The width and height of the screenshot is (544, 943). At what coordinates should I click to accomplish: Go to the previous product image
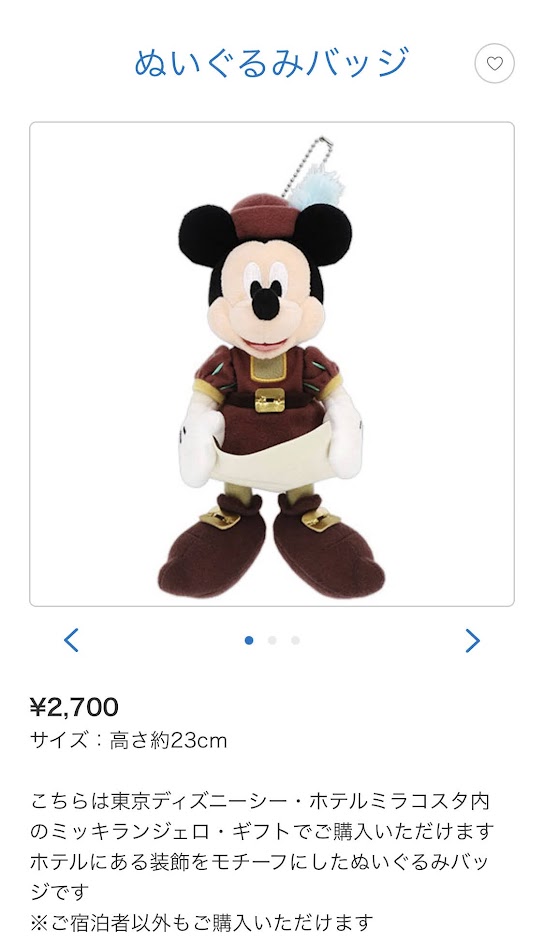click(x=71, y=640)
